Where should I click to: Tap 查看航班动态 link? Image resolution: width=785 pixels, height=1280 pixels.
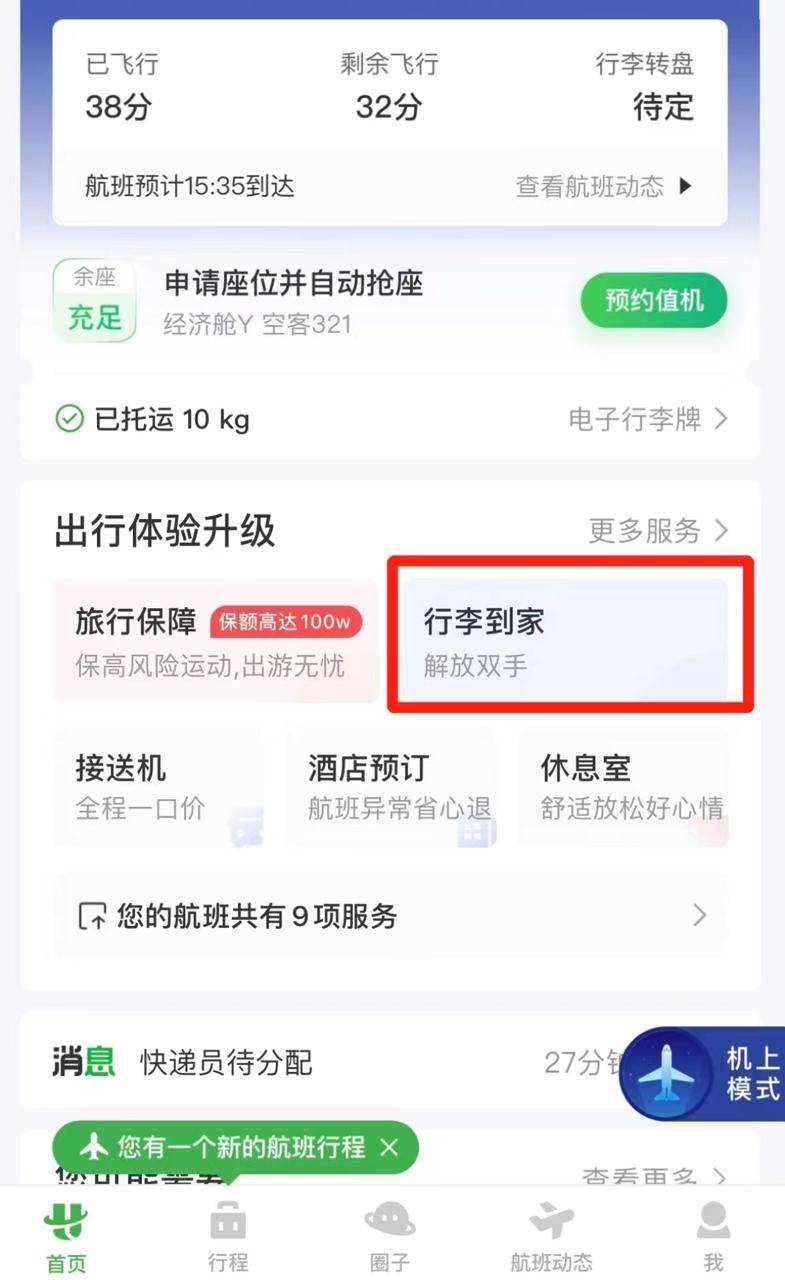pos(603,186)
